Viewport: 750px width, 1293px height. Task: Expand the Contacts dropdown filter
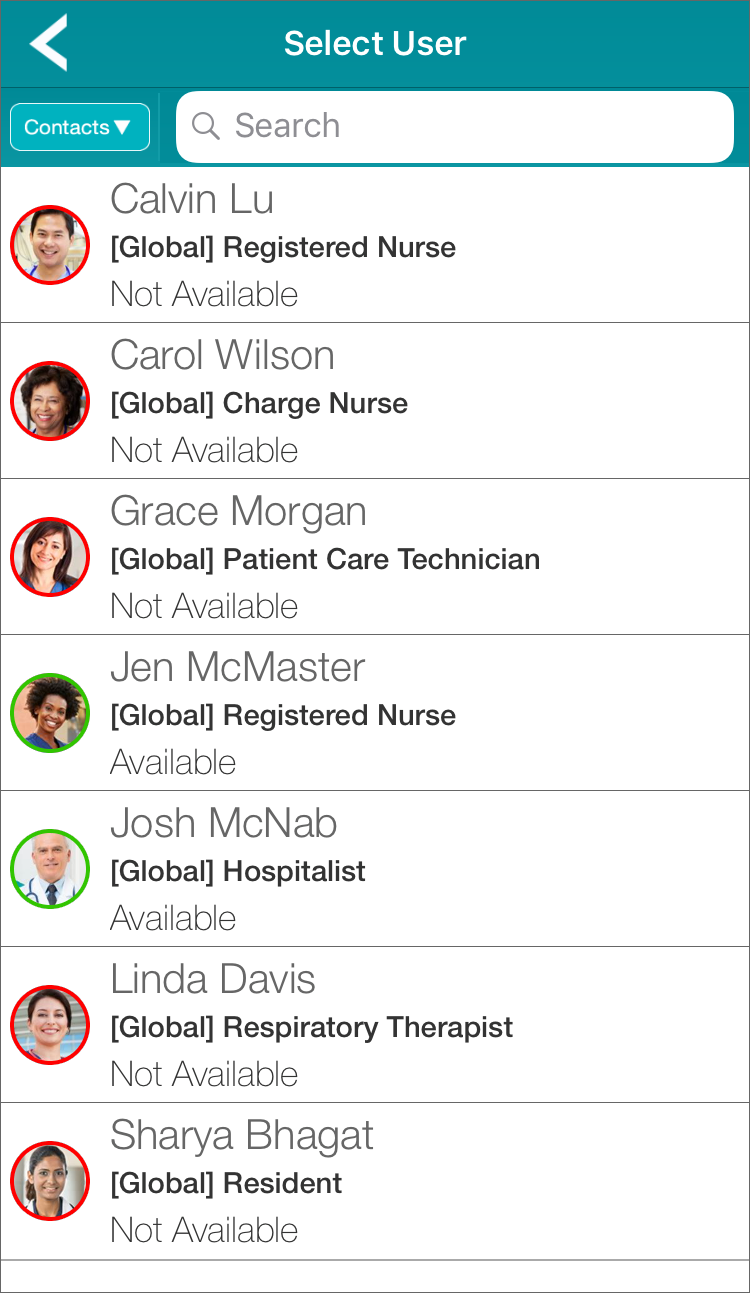click(80, 127)
